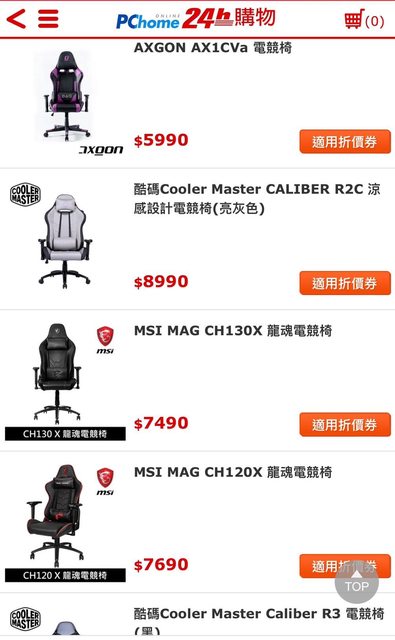This screenshot has height=640, width=395.
Task: Open MSI MAG CH120X chair listing
Action: [233, 472]
